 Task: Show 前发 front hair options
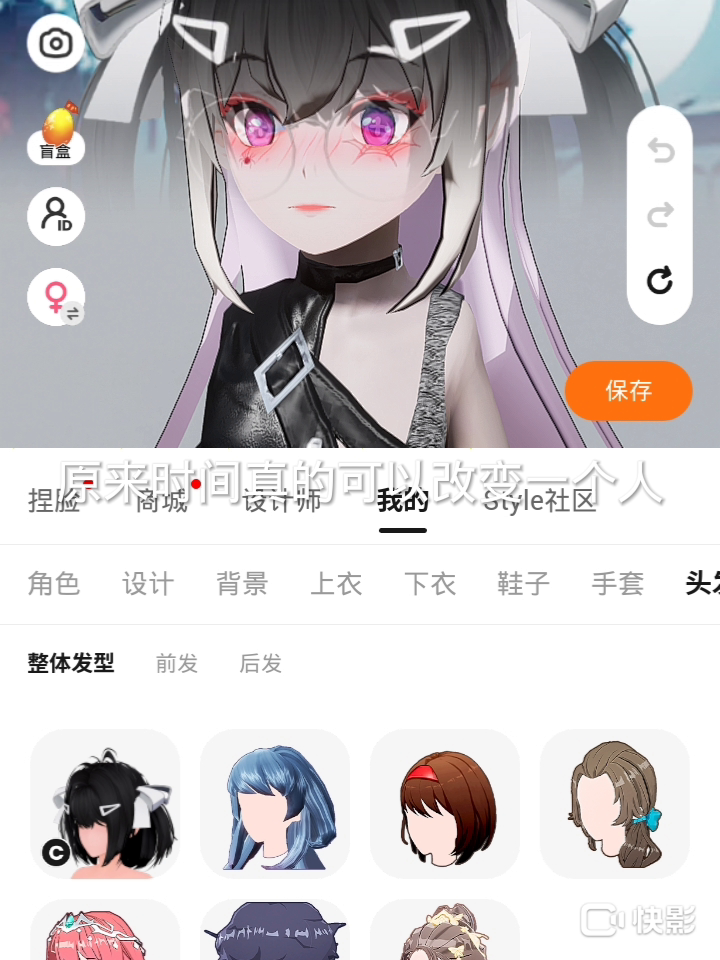[x=177, y=663]
